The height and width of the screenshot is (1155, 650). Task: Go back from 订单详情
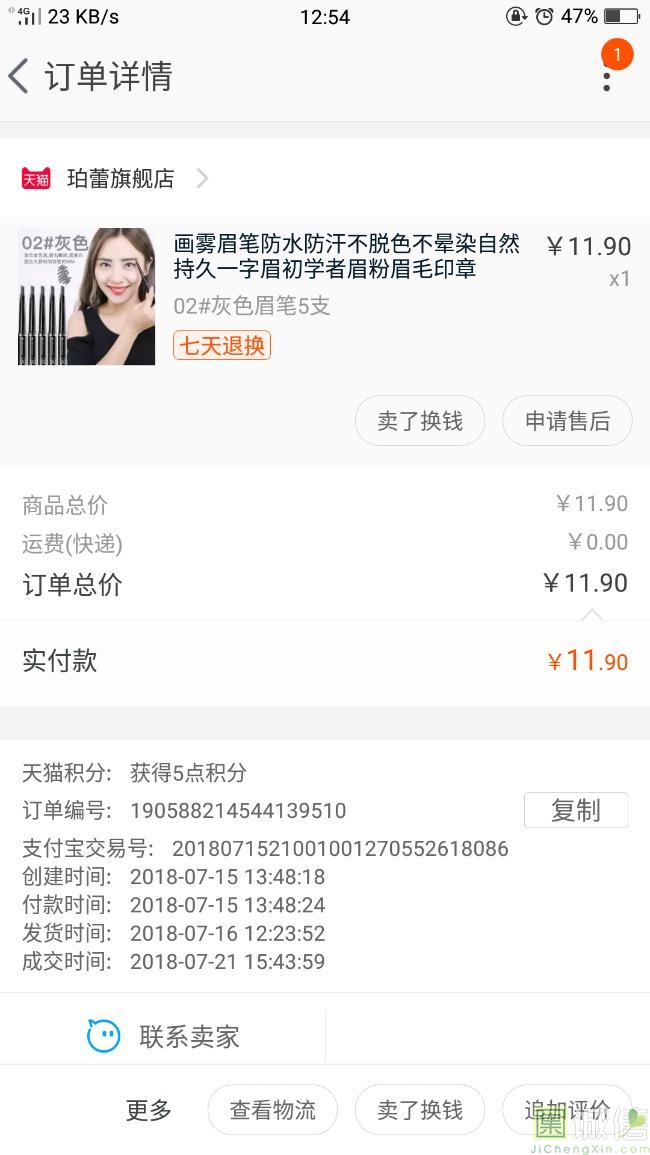pyautogui.click(x=20, y=76)
